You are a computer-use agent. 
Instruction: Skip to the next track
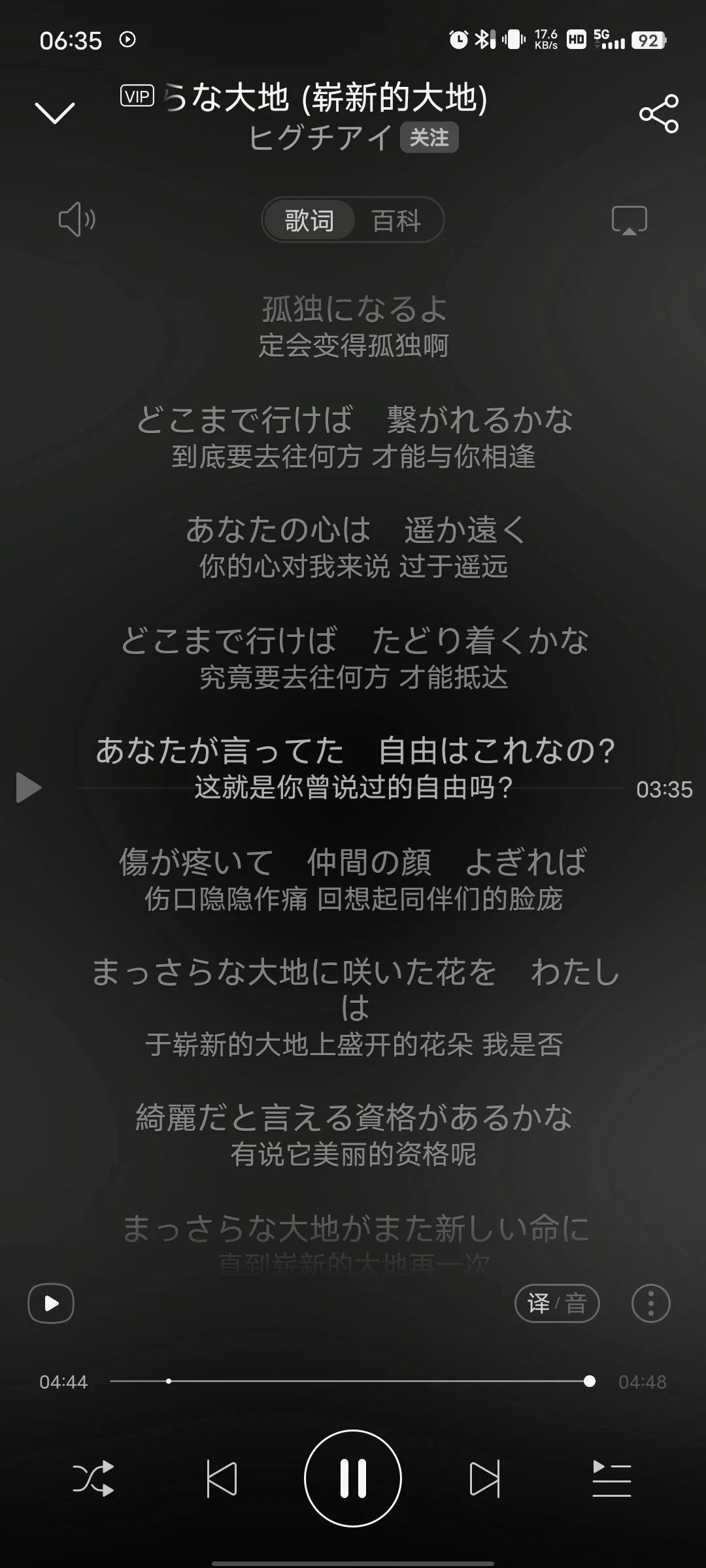[x=484, y=1478]
